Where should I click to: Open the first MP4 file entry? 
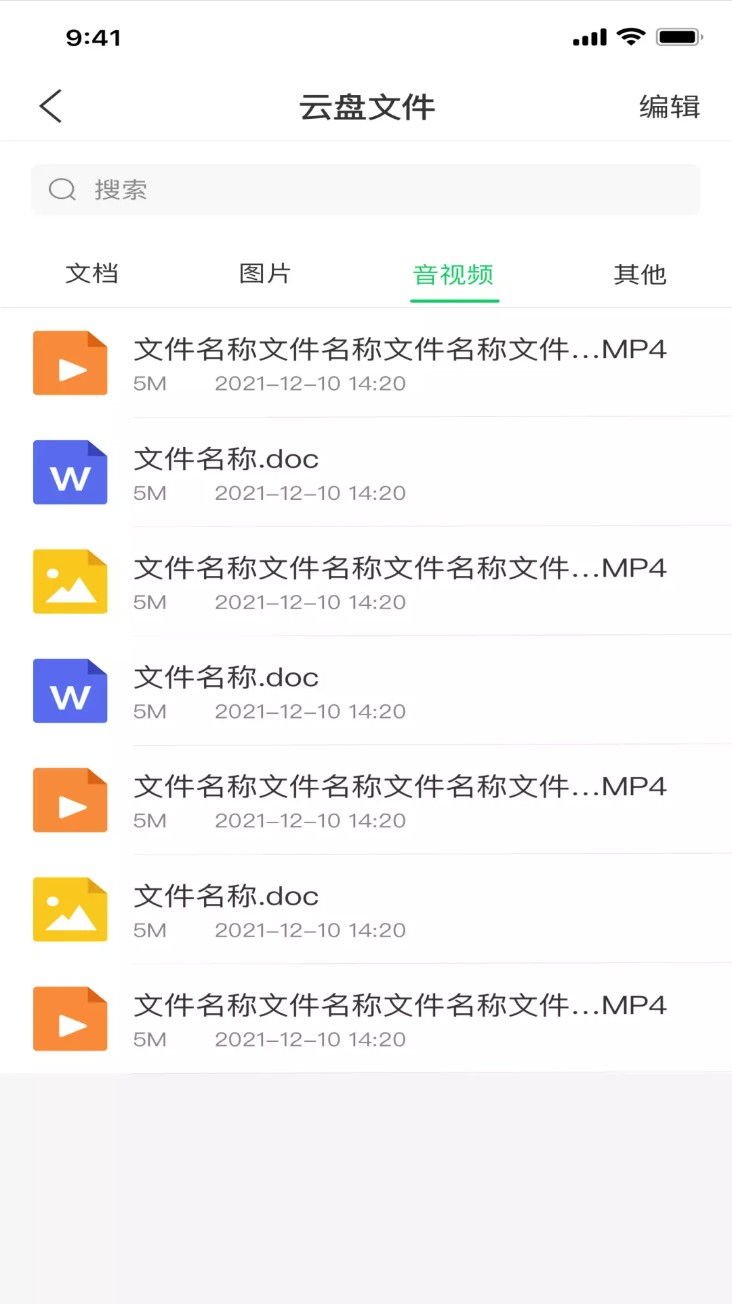click(400, 350)
